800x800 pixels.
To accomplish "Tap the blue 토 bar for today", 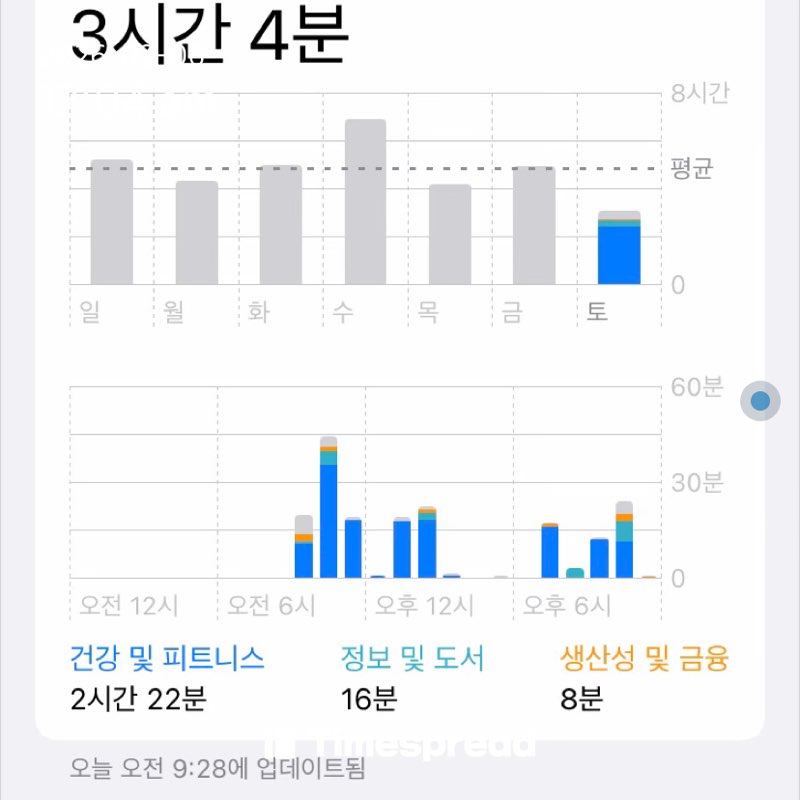I will [619, 252].
